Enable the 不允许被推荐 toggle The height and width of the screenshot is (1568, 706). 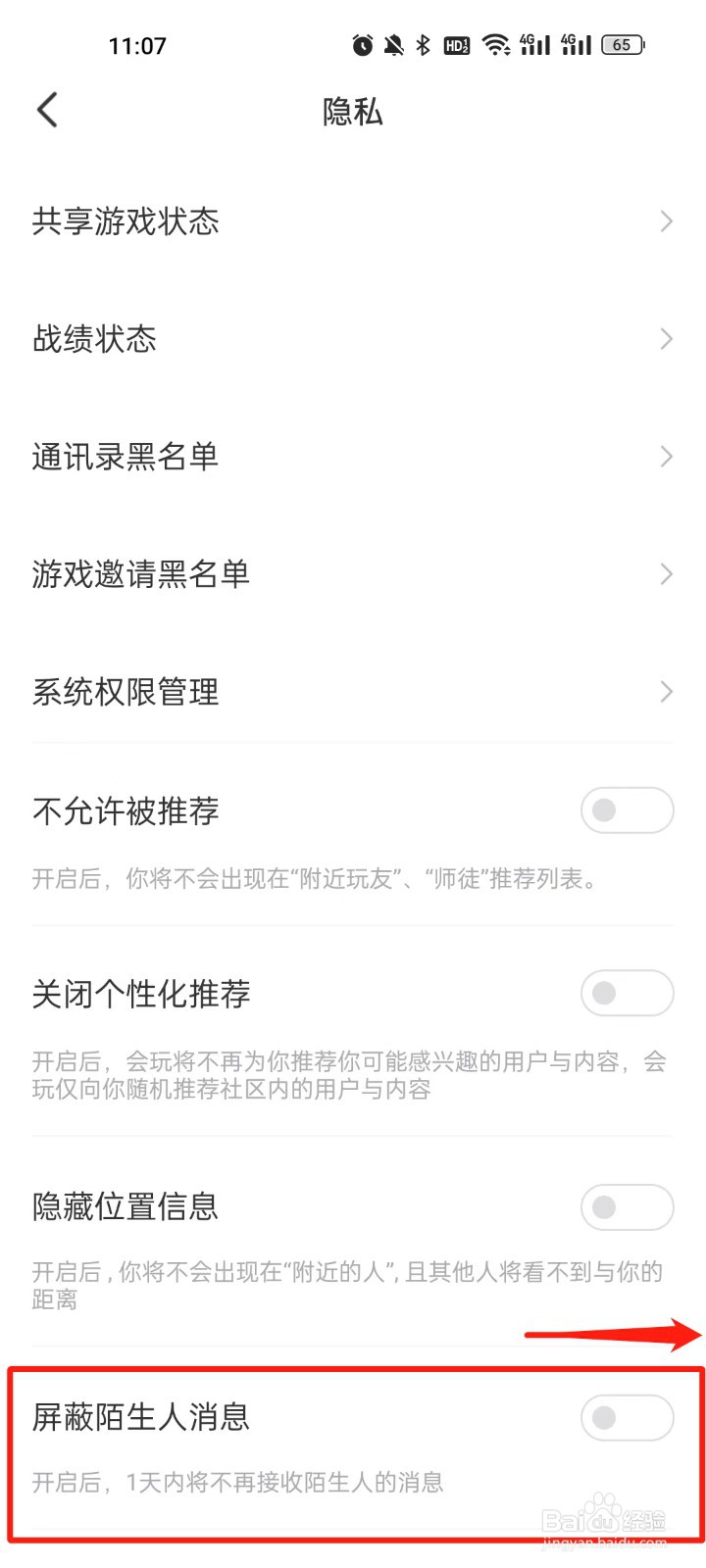(627, 810)
